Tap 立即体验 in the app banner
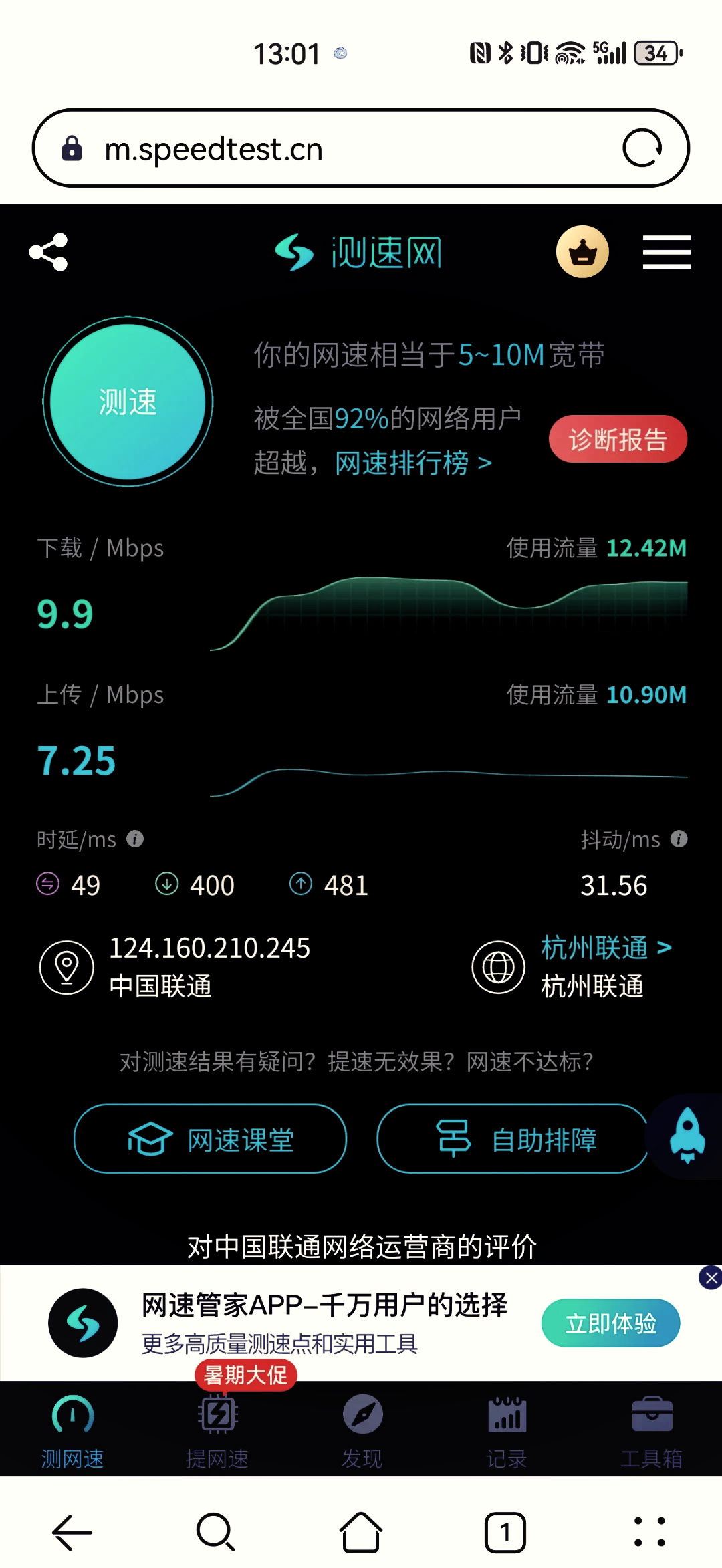Viewport: 722px width, 1568px height. click(x=610, y=1323)
